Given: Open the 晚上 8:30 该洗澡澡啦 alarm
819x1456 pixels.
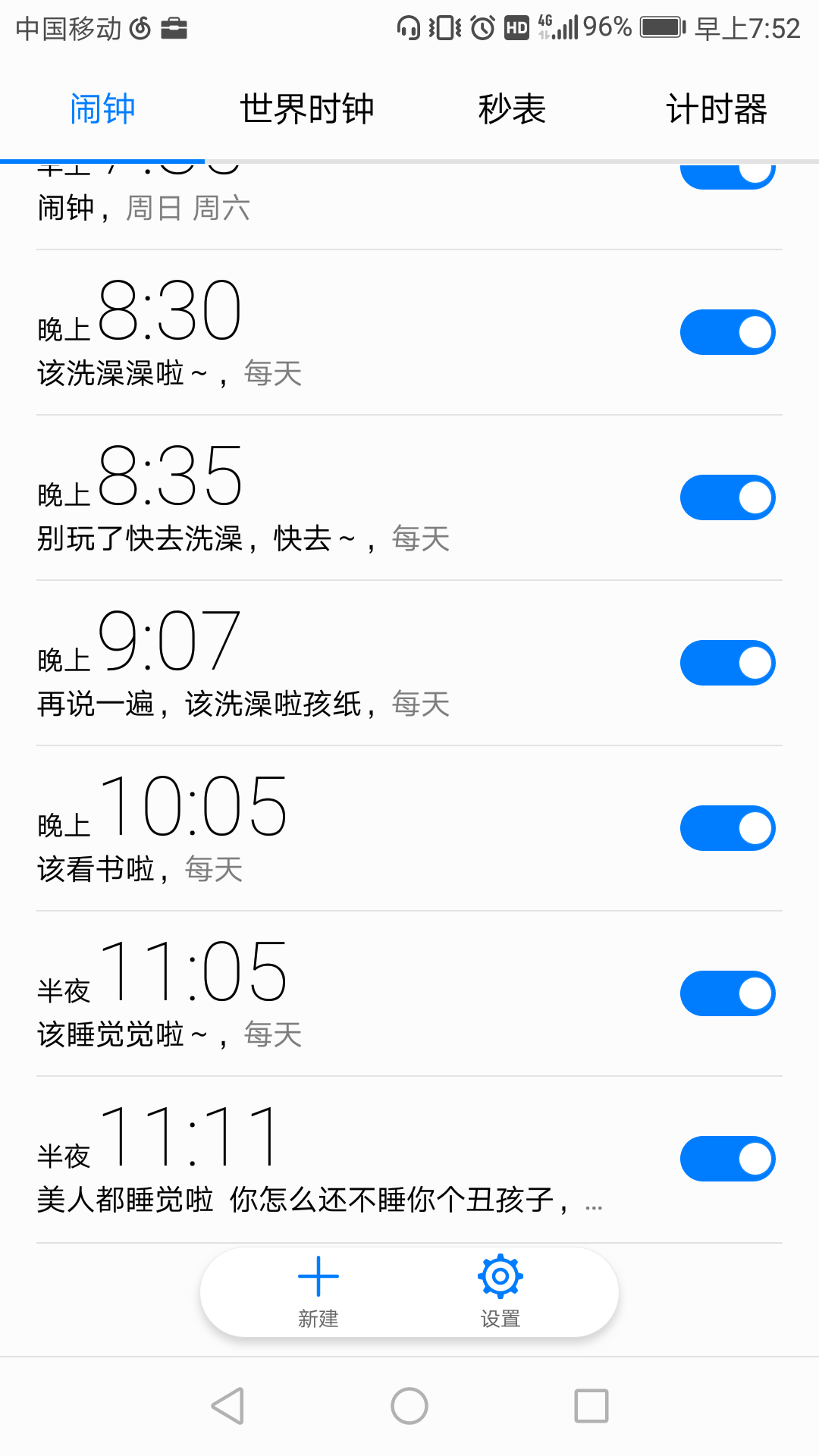Looking at the screenshot, I should (x=303, y=334).
